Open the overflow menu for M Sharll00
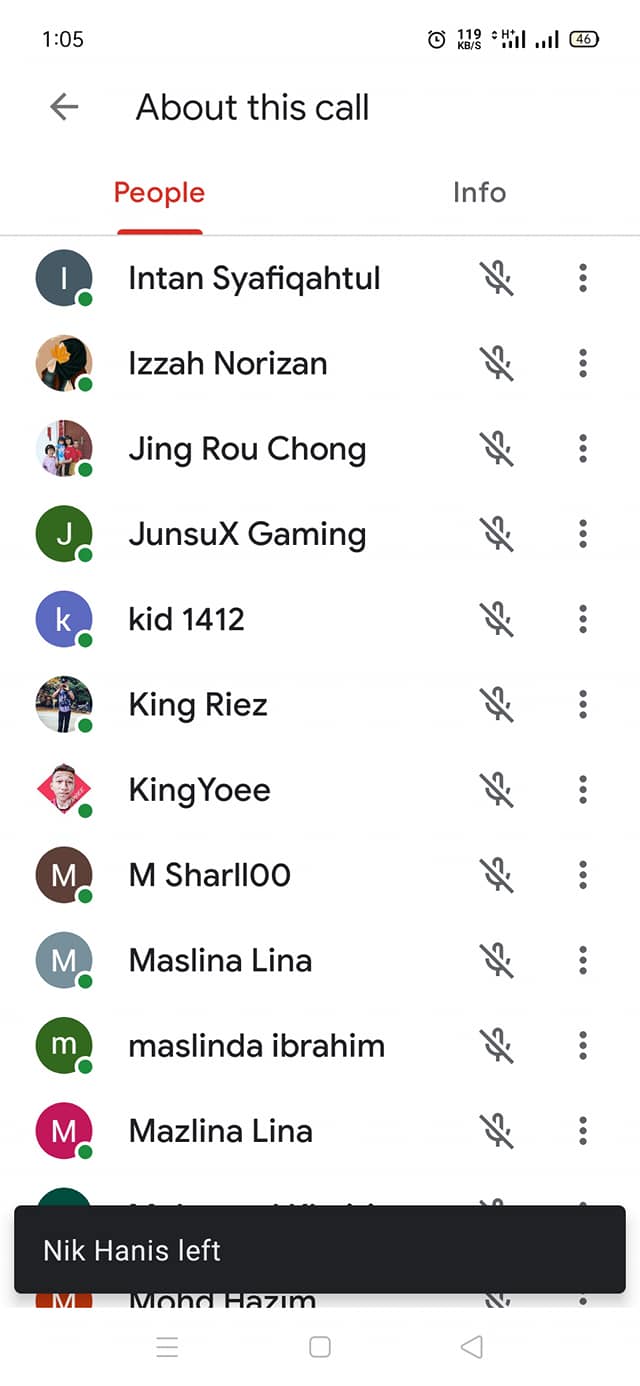This screenshot has width=640, height=1386. [x=583, y=875]
